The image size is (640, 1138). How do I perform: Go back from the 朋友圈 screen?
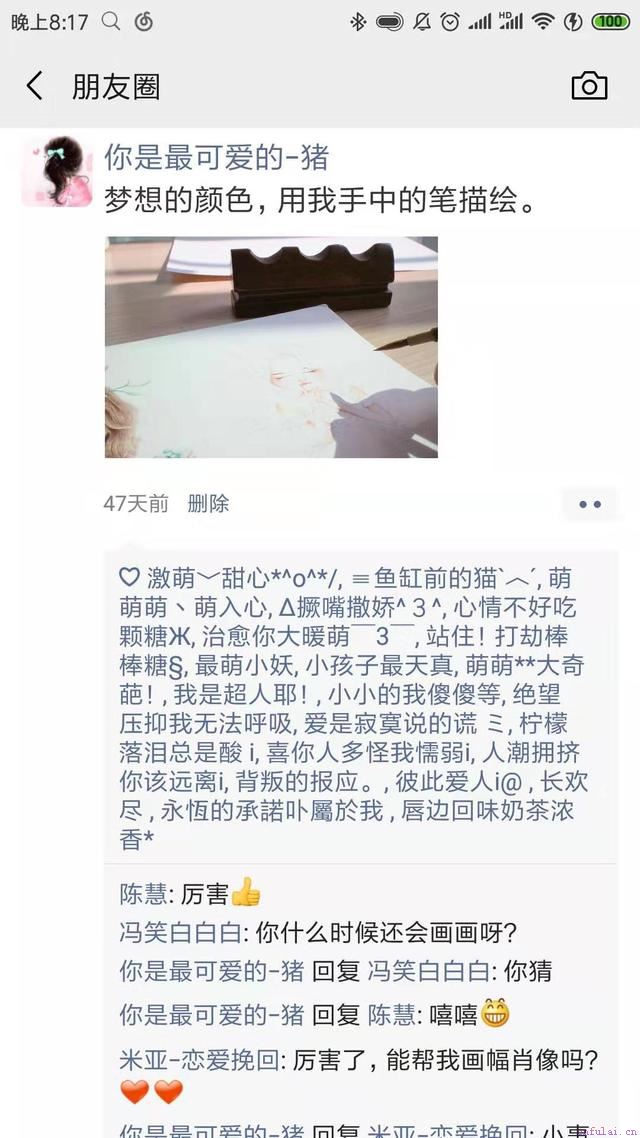tap(35, 87)
